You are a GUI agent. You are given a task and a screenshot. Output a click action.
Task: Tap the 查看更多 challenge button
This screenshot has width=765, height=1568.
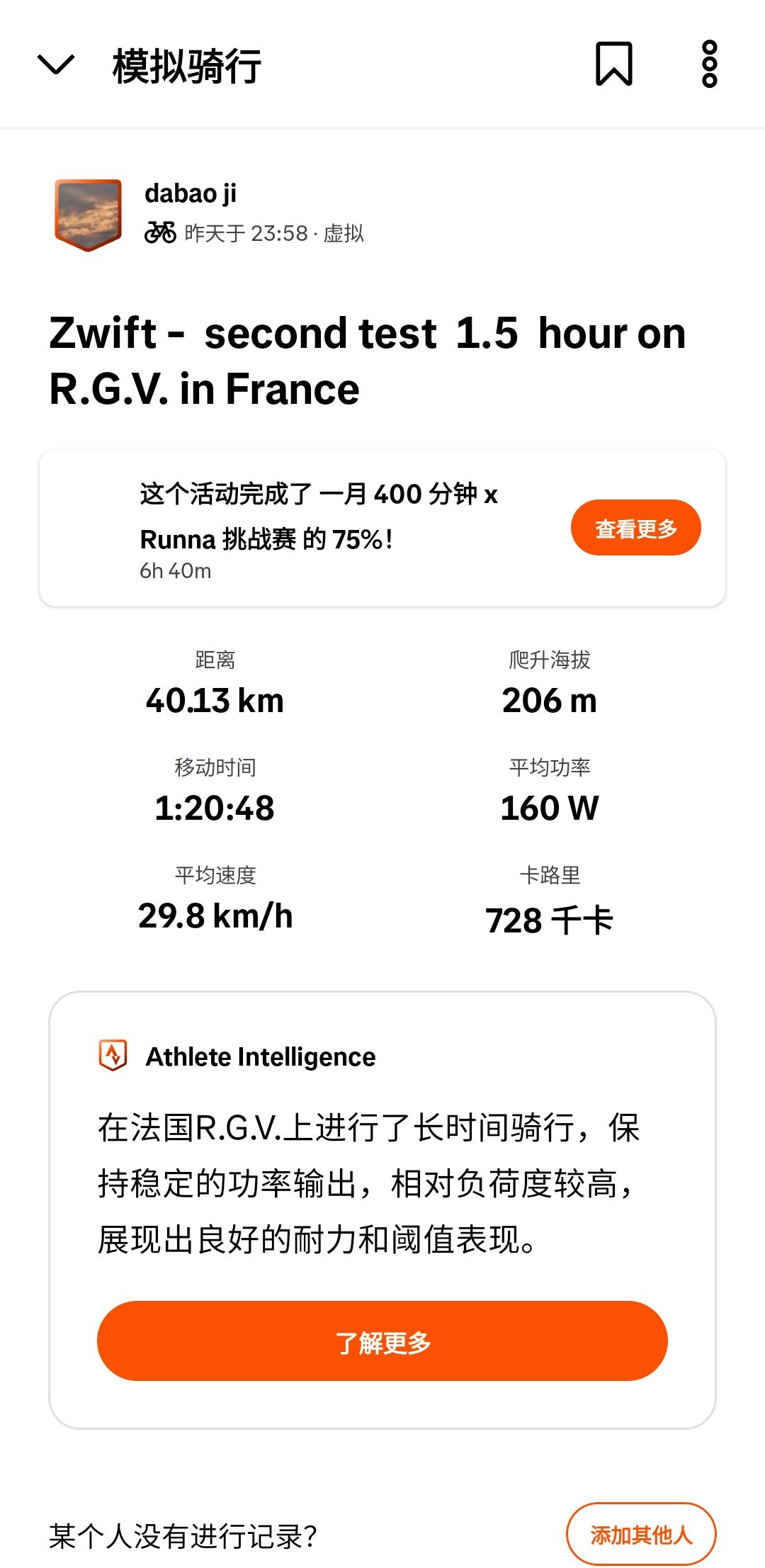click(x=635, y=528)
